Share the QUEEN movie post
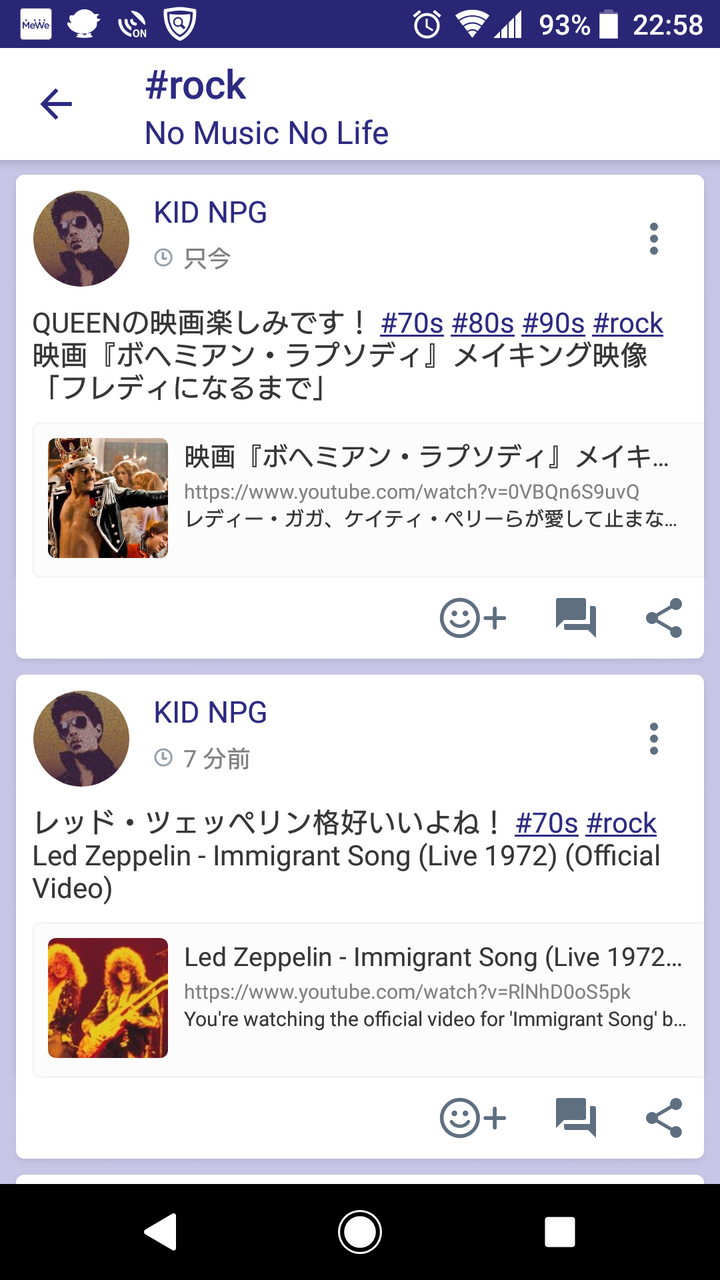 coord(664,618)
